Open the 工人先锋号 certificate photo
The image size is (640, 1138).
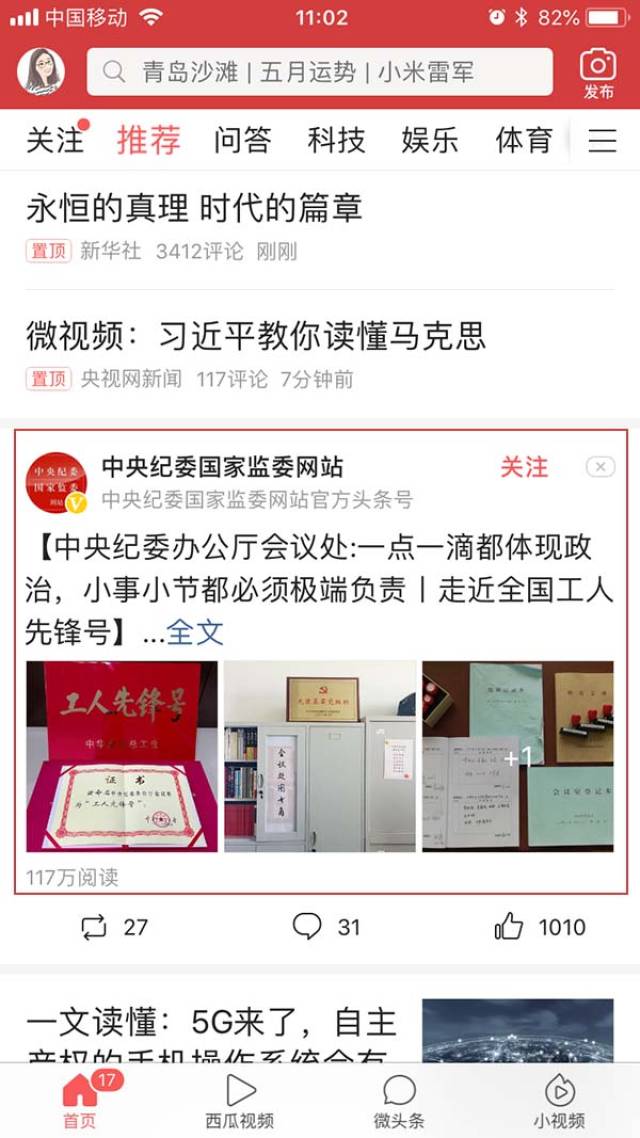click(122, 756)
